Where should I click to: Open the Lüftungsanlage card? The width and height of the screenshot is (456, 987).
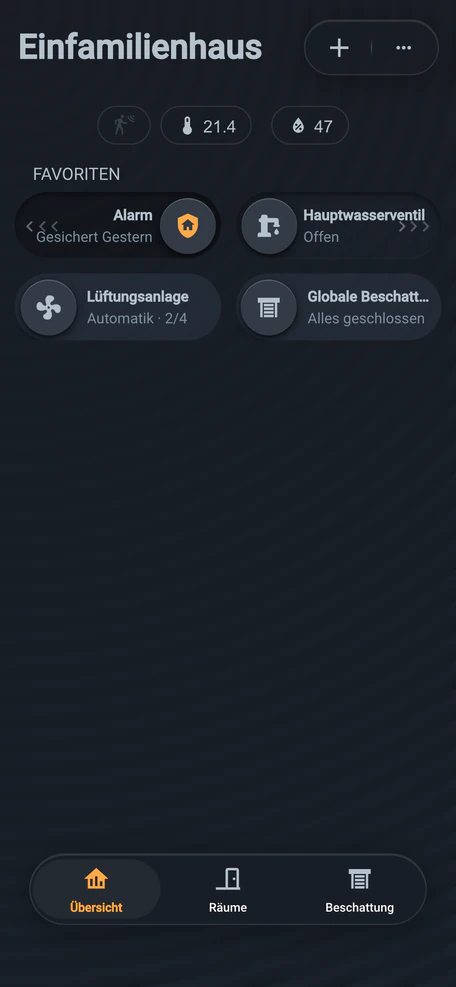tap(118, 307)
